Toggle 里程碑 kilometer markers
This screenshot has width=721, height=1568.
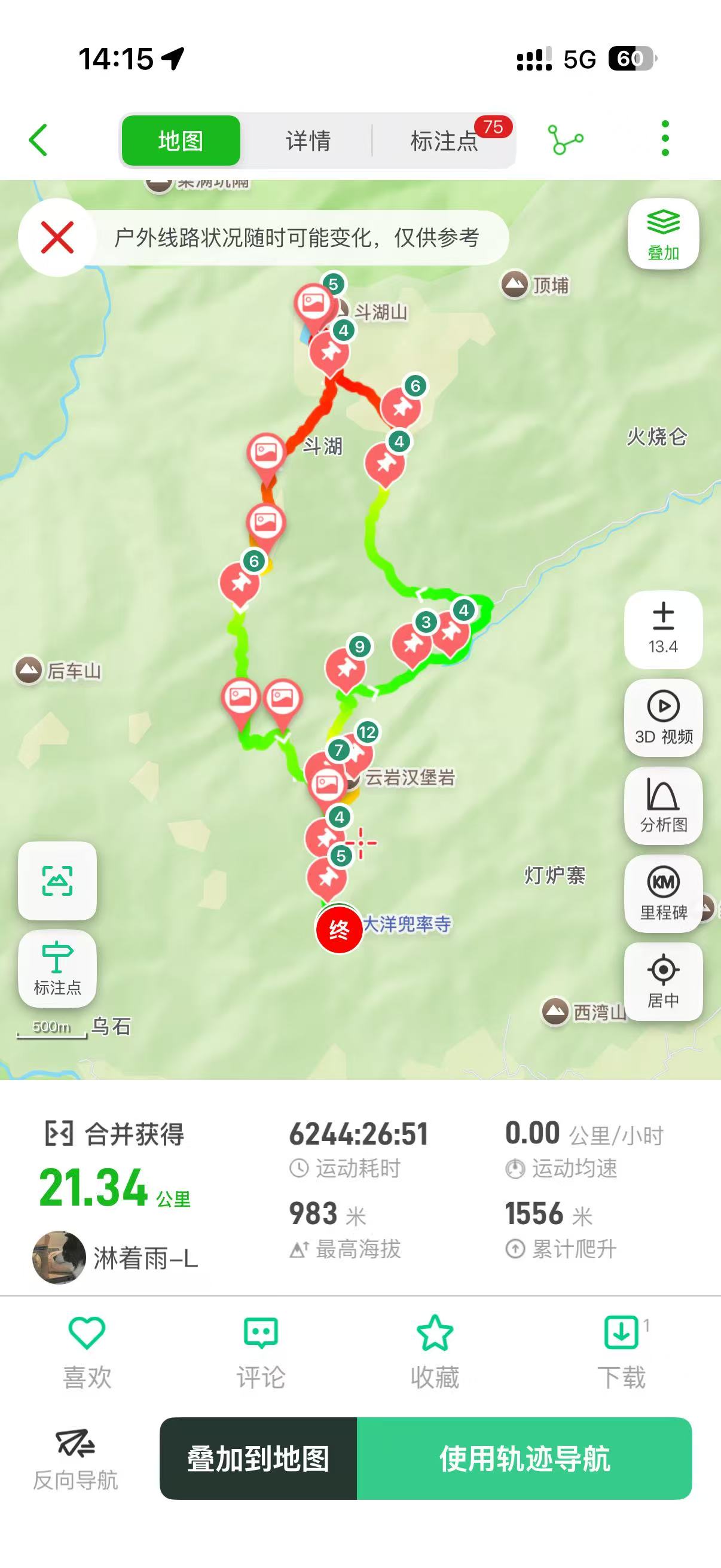coord(662,893)
